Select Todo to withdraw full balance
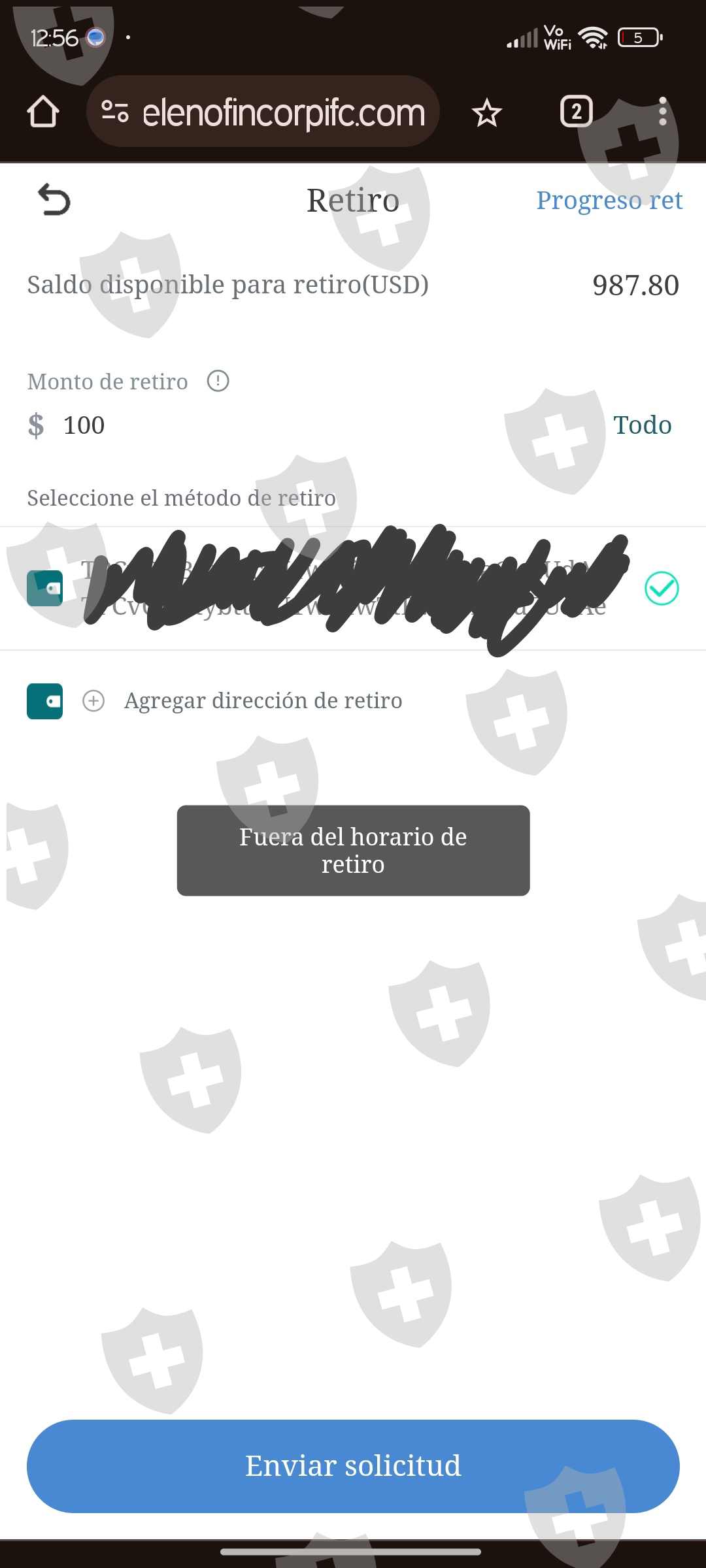The image size is (706, 1568). tap(642, 425)
